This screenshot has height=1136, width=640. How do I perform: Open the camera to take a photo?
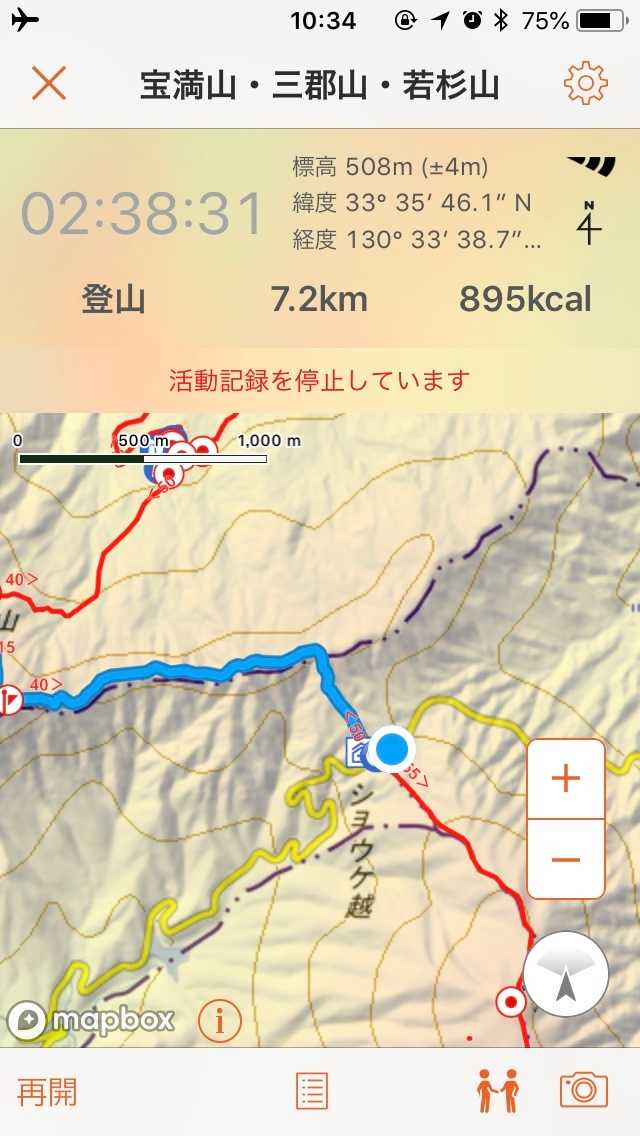click(x=584, y=1091)
